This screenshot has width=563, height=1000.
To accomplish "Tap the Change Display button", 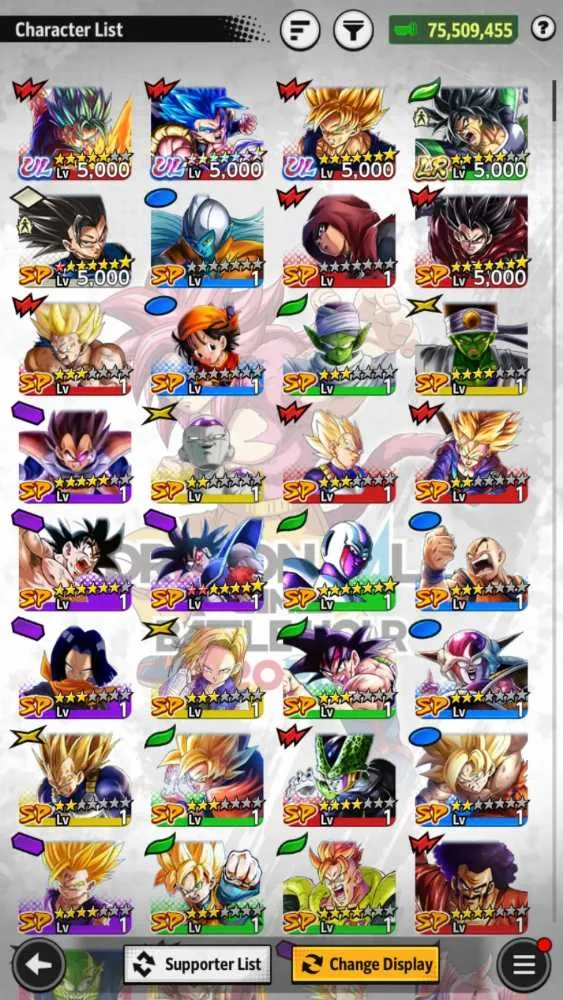I will coord(365,964).
